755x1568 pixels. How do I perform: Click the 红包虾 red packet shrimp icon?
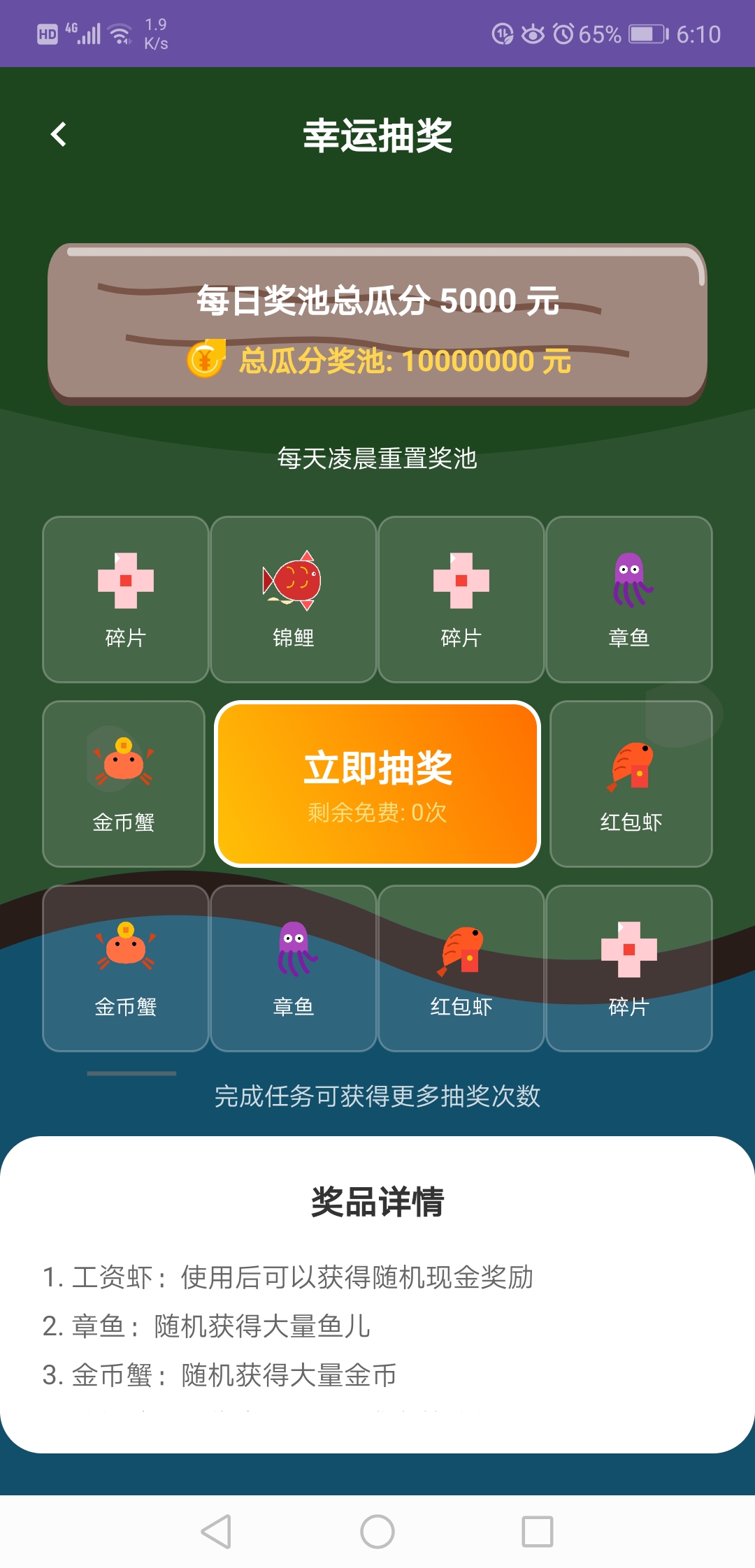(x=630, y=783)
